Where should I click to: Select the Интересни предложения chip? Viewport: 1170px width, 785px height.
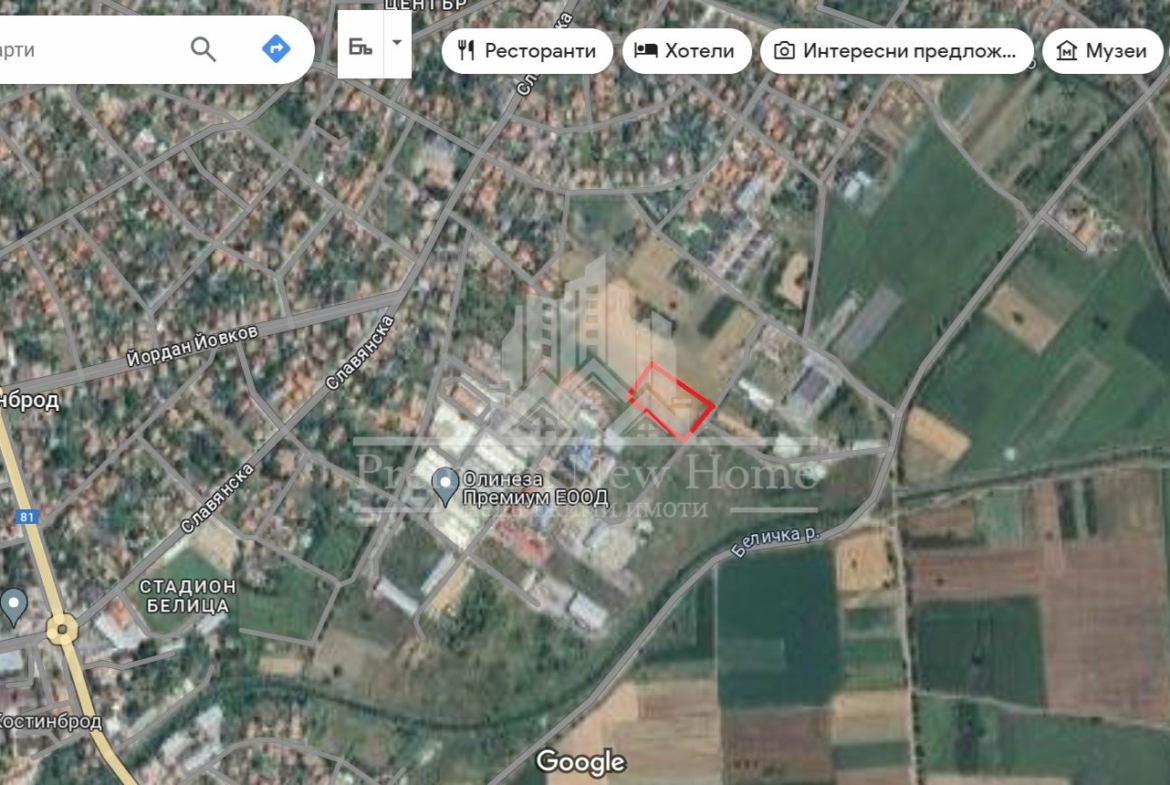tap(896, 51)
